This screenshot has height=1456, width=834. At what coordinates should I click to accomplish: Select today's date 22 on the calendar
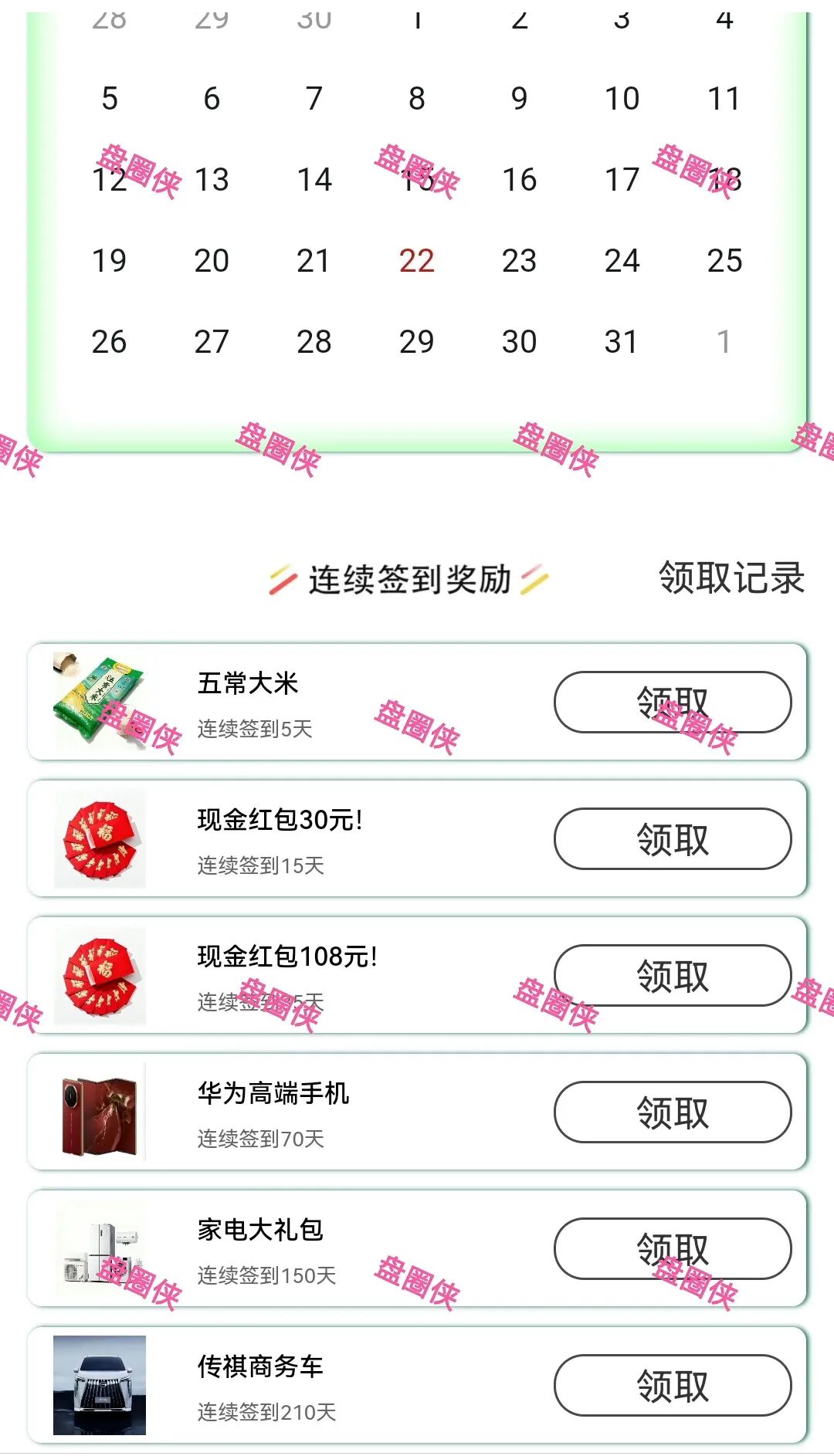coord(415,262)
